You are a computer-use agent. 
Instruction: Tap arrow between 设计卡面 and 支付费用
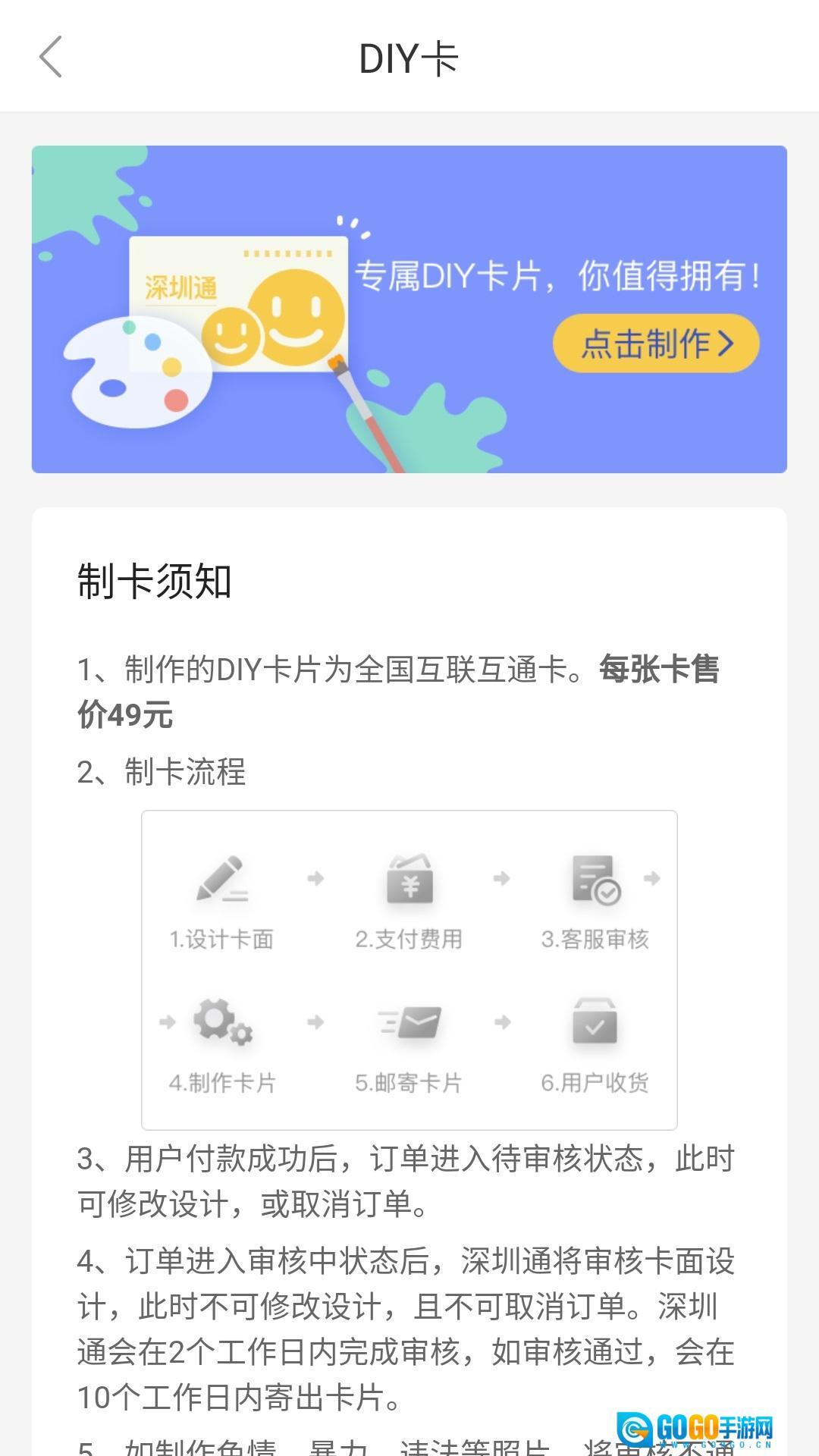[315, 880]
